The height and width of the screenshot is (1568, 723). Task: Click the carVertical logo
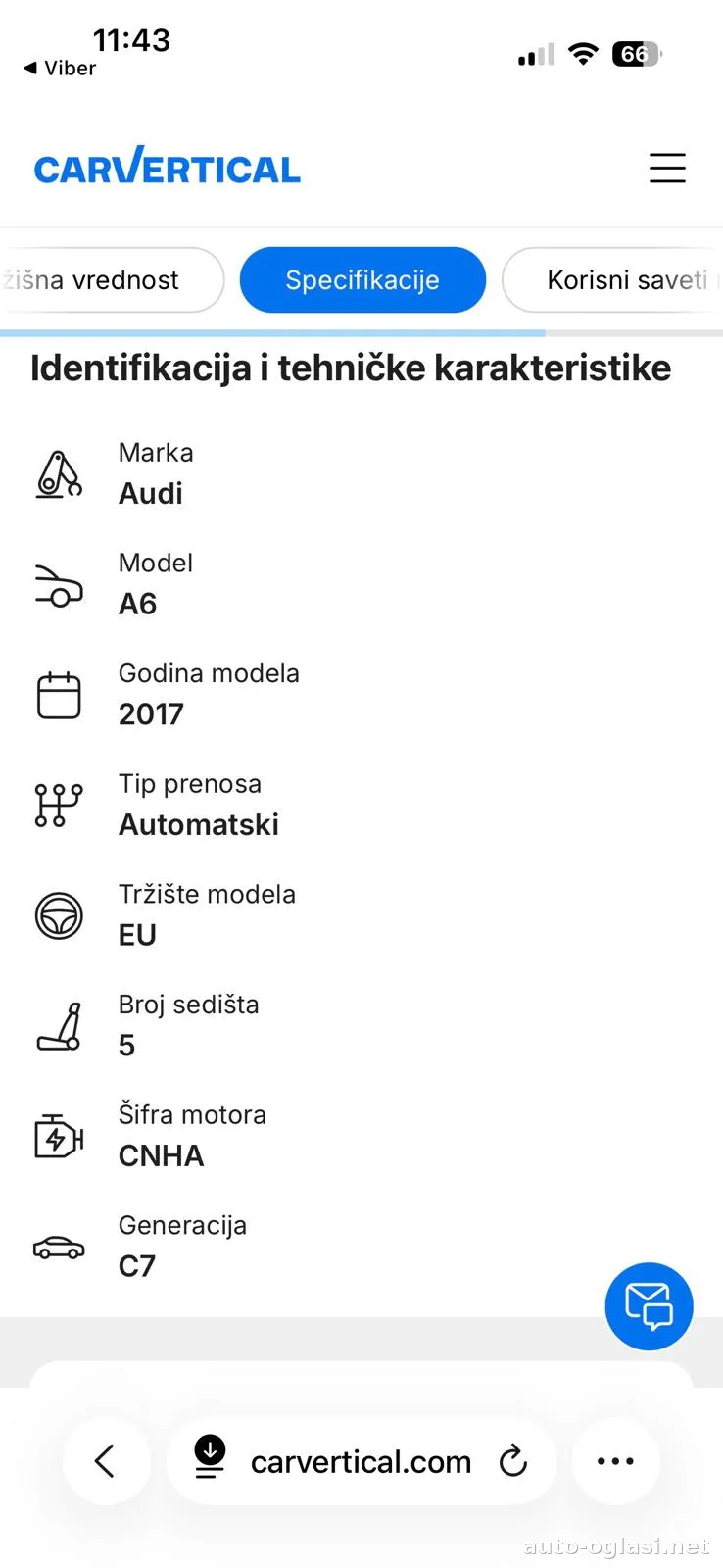pos(167,168)
